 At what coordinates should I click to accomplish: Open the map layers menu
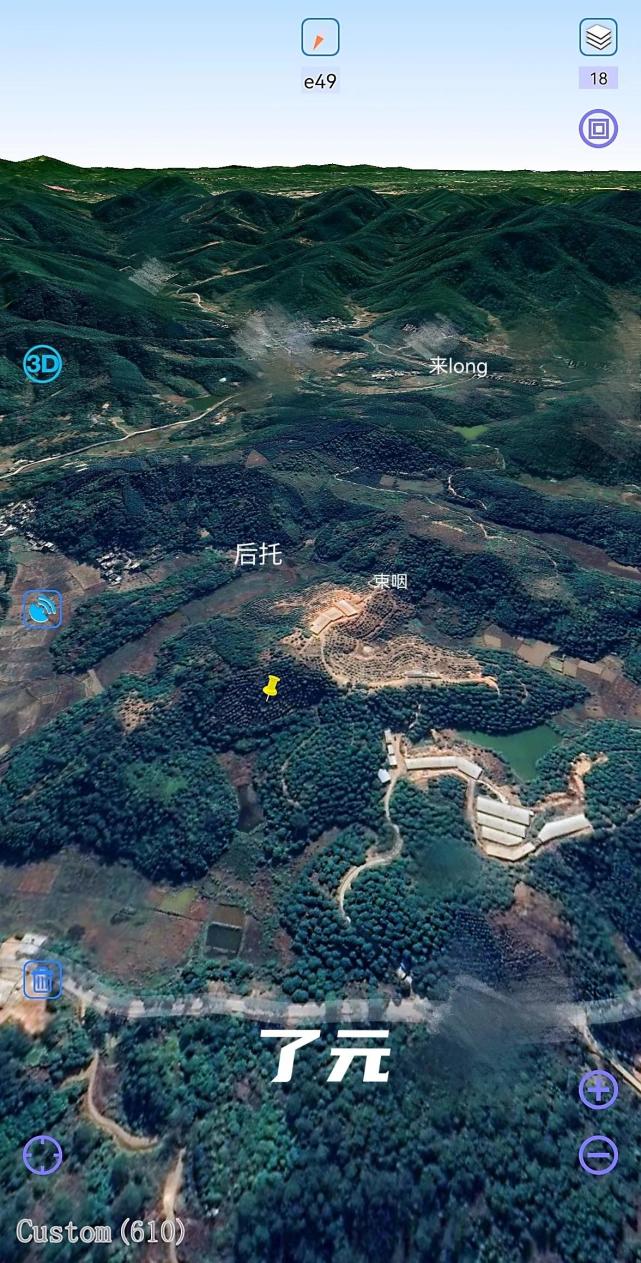pos(598,38)
